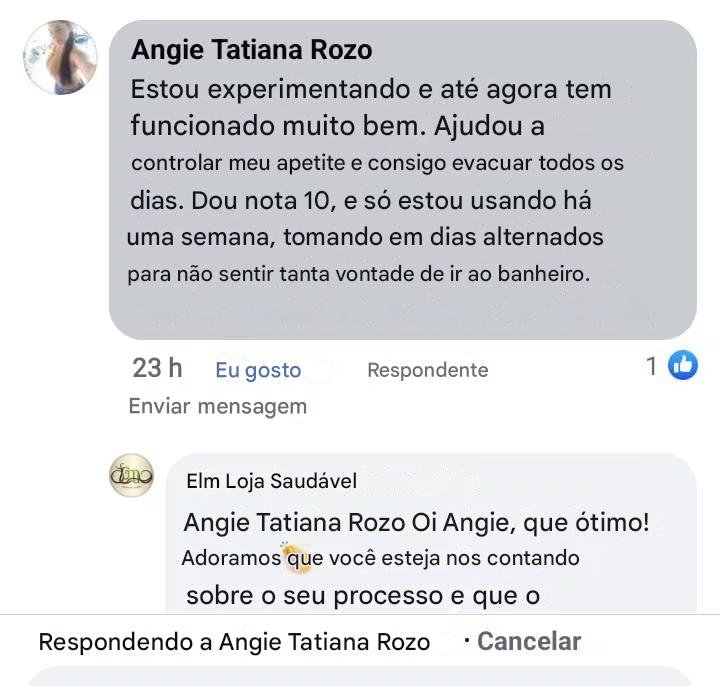Like Angie Tatiana Rozo's comment via Eu gosto
The image size is (720, 686).
[x=258, y=370]
